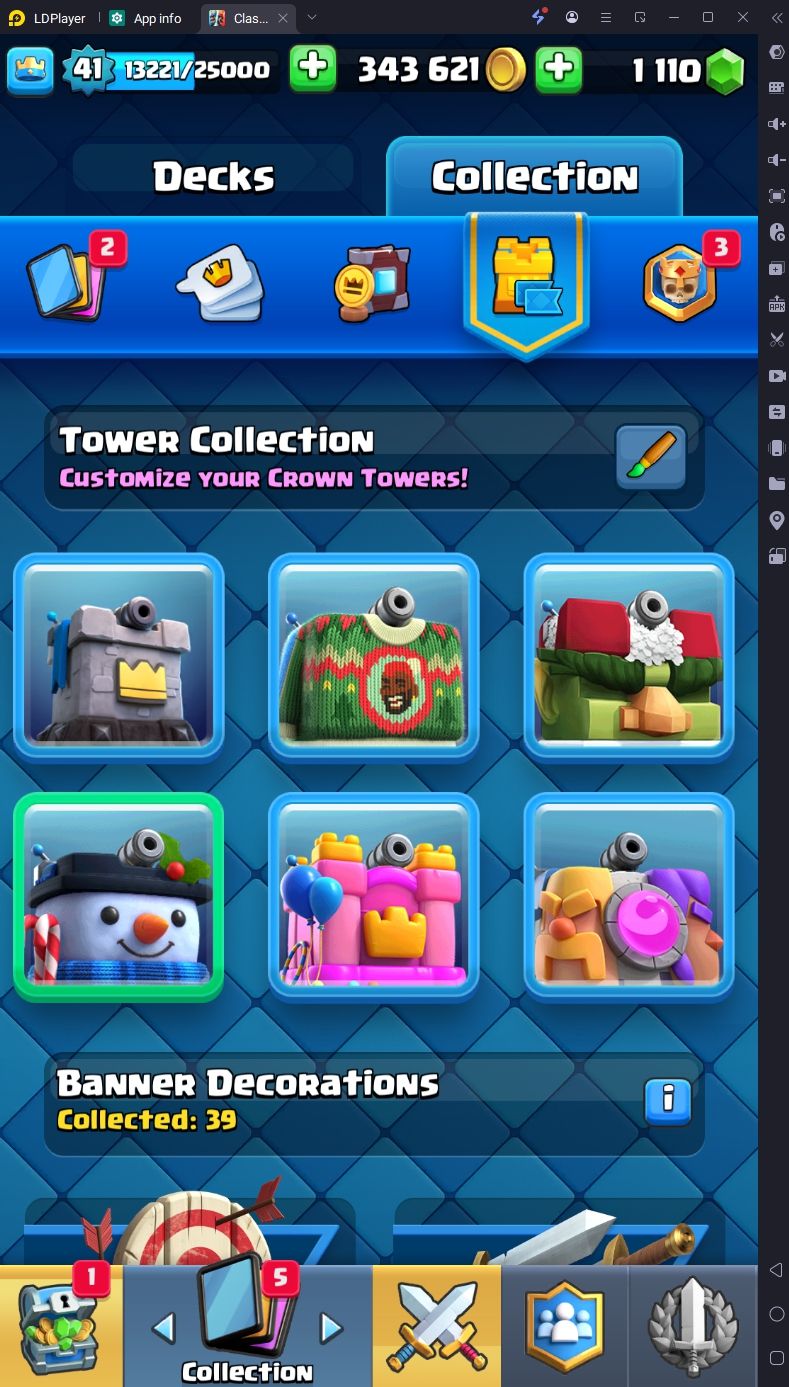The height and width of the screenshot is (1387, 789).
Task: Open the events sword shield tab
Action: (693, 1327)
